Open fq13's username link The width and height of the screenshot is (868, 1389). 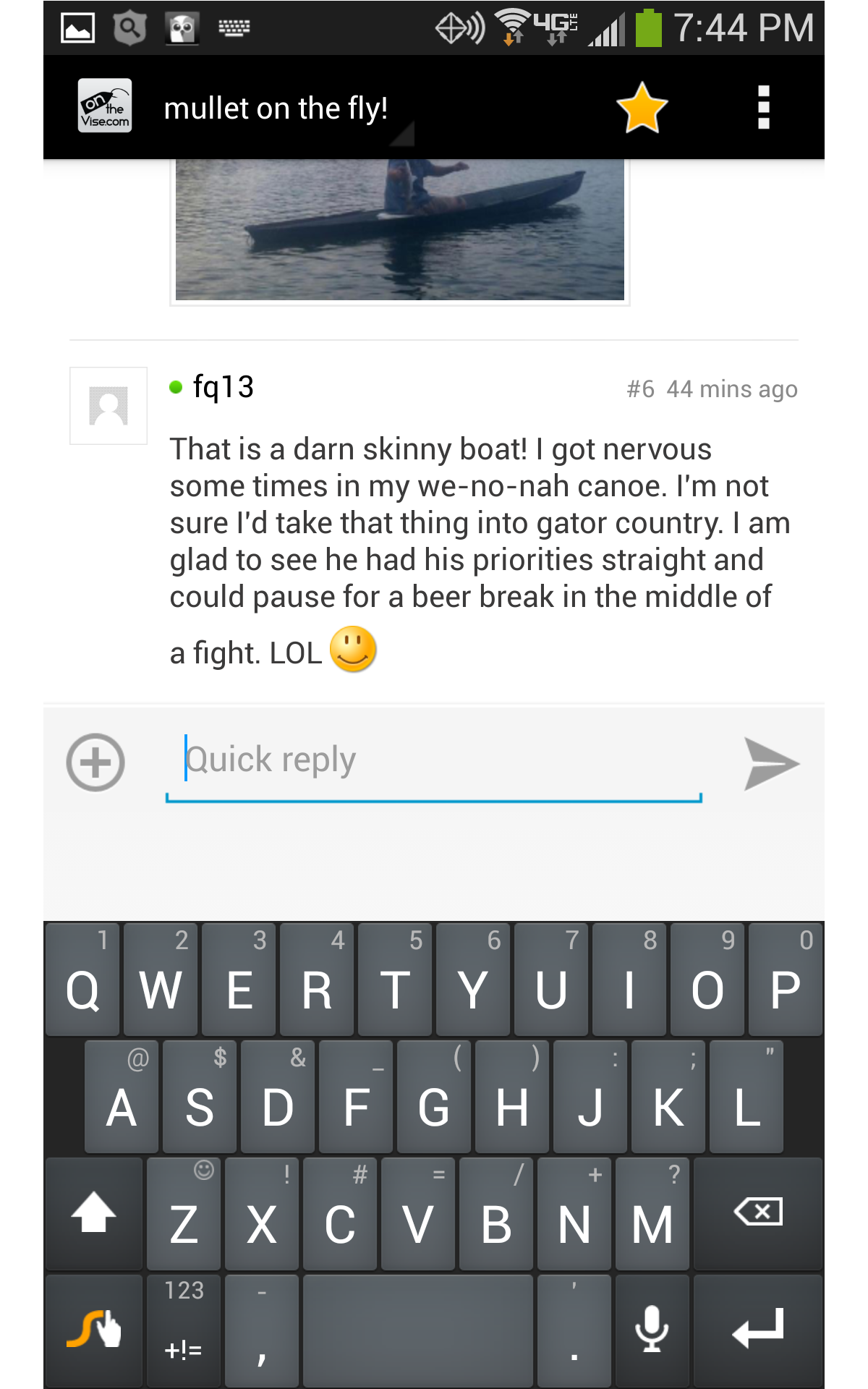(224, 387)
